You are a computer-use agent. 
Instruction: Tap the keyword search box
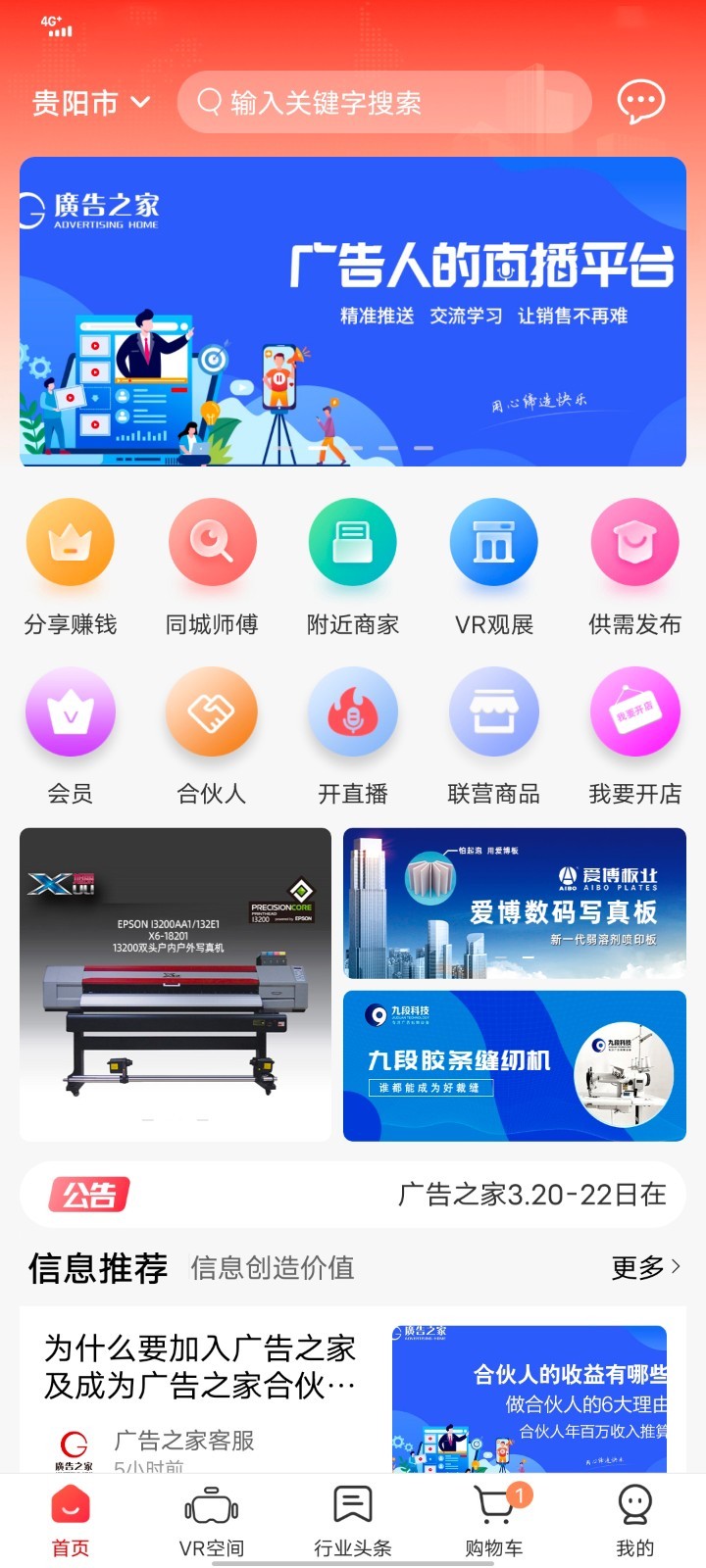384,103
